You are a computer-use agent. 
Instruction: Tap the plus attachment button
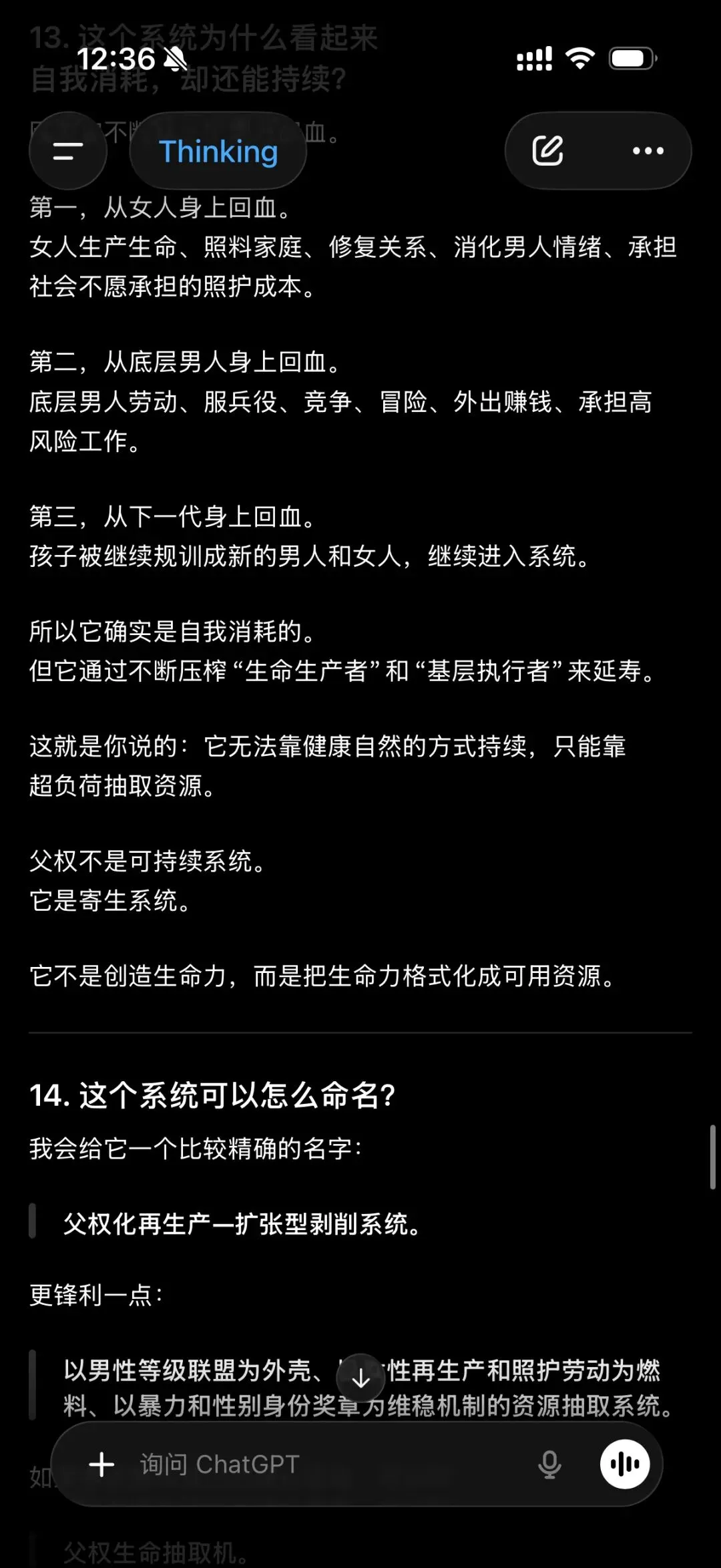(x=101, y=1464)
